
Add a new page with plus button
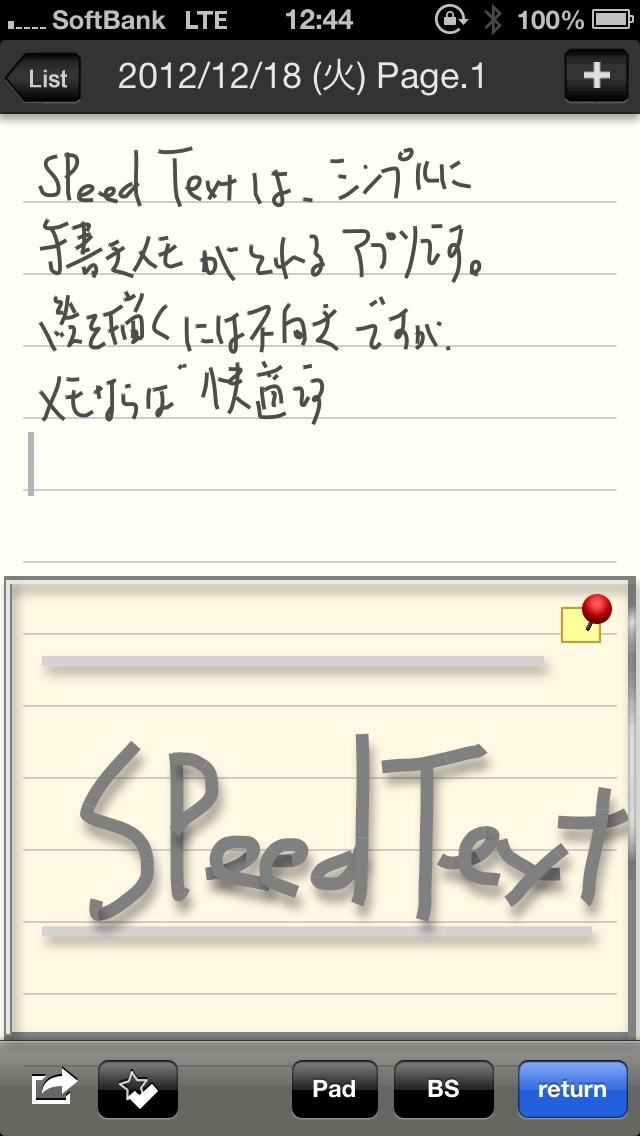pyautogui.click(x=596, y=77)
